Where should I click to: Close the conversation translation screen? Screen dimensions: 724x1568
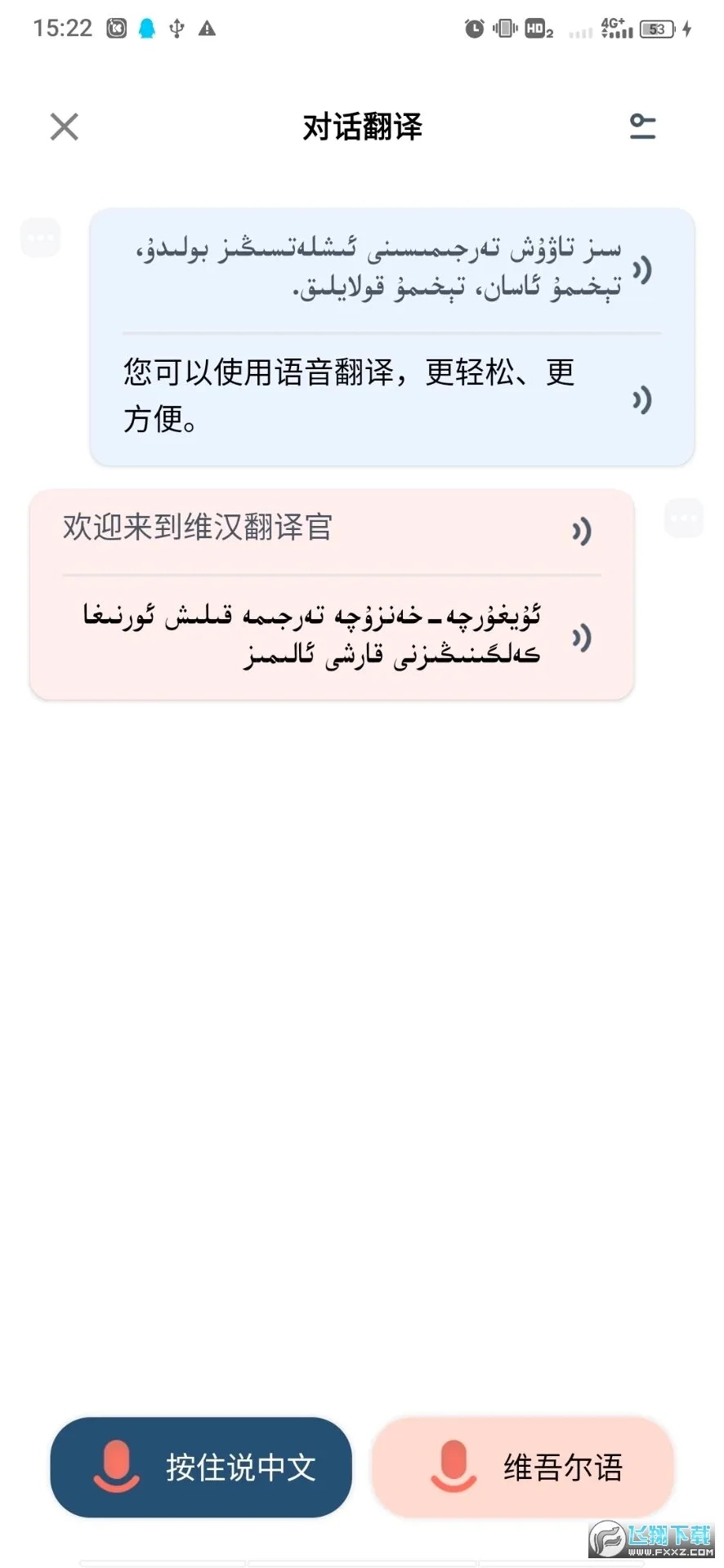(x=65, y=127)
